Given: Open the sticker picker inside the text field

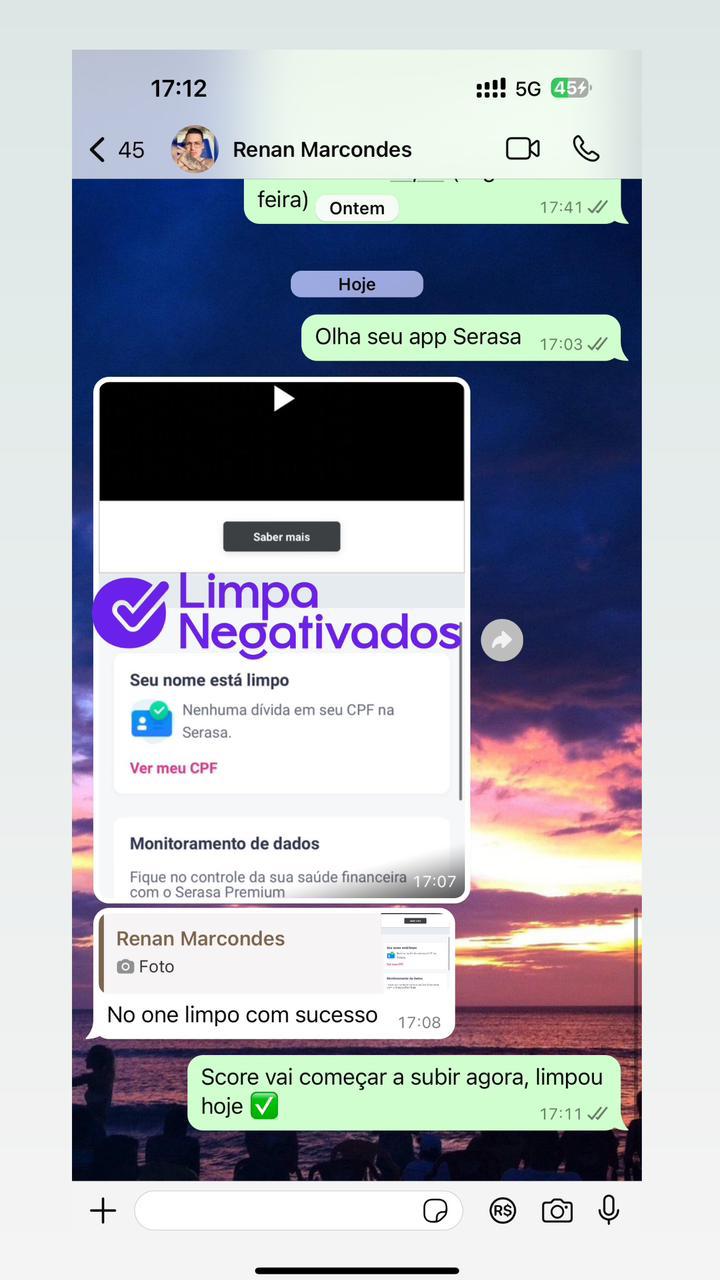Looking at the screenshot, I should coord(437,1210).
